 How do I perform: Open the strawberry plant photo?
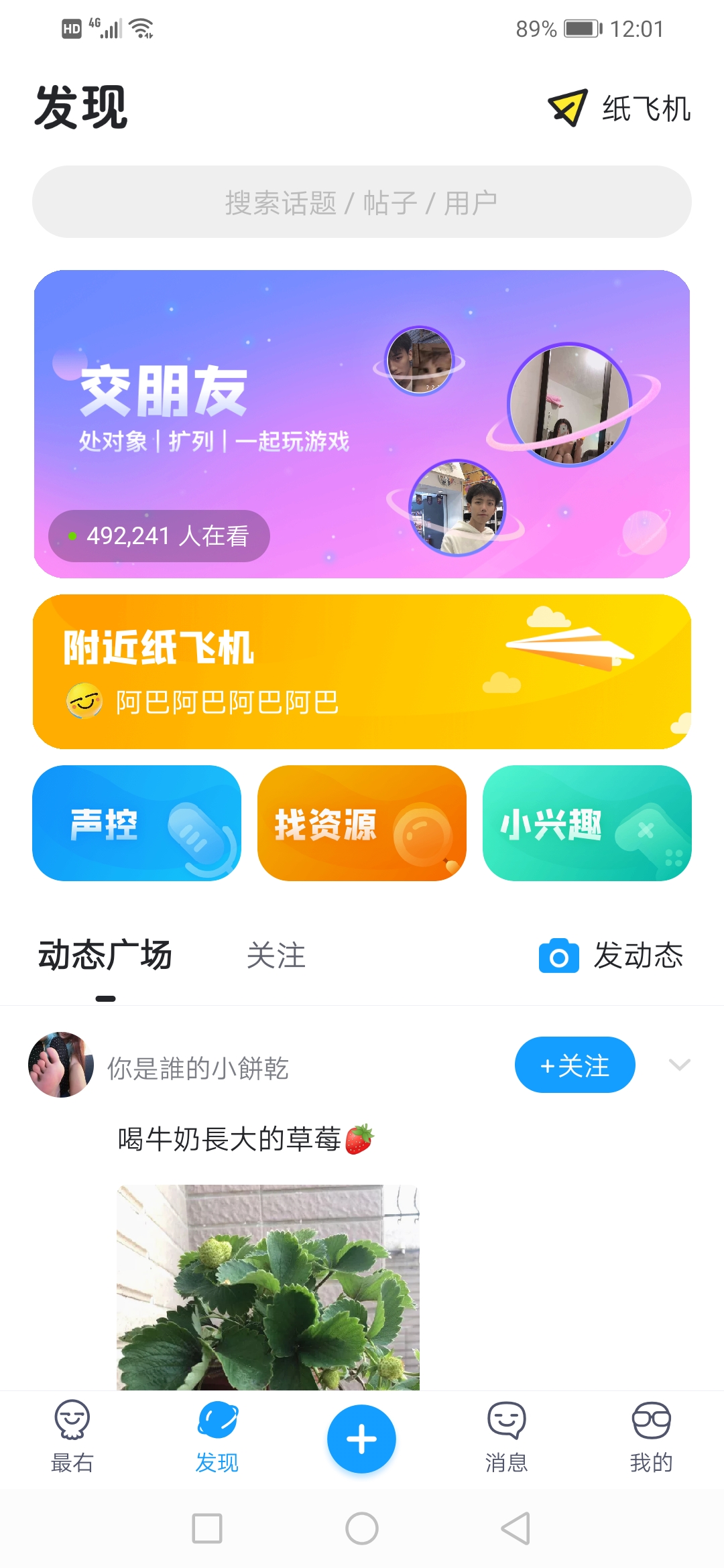268,1287
